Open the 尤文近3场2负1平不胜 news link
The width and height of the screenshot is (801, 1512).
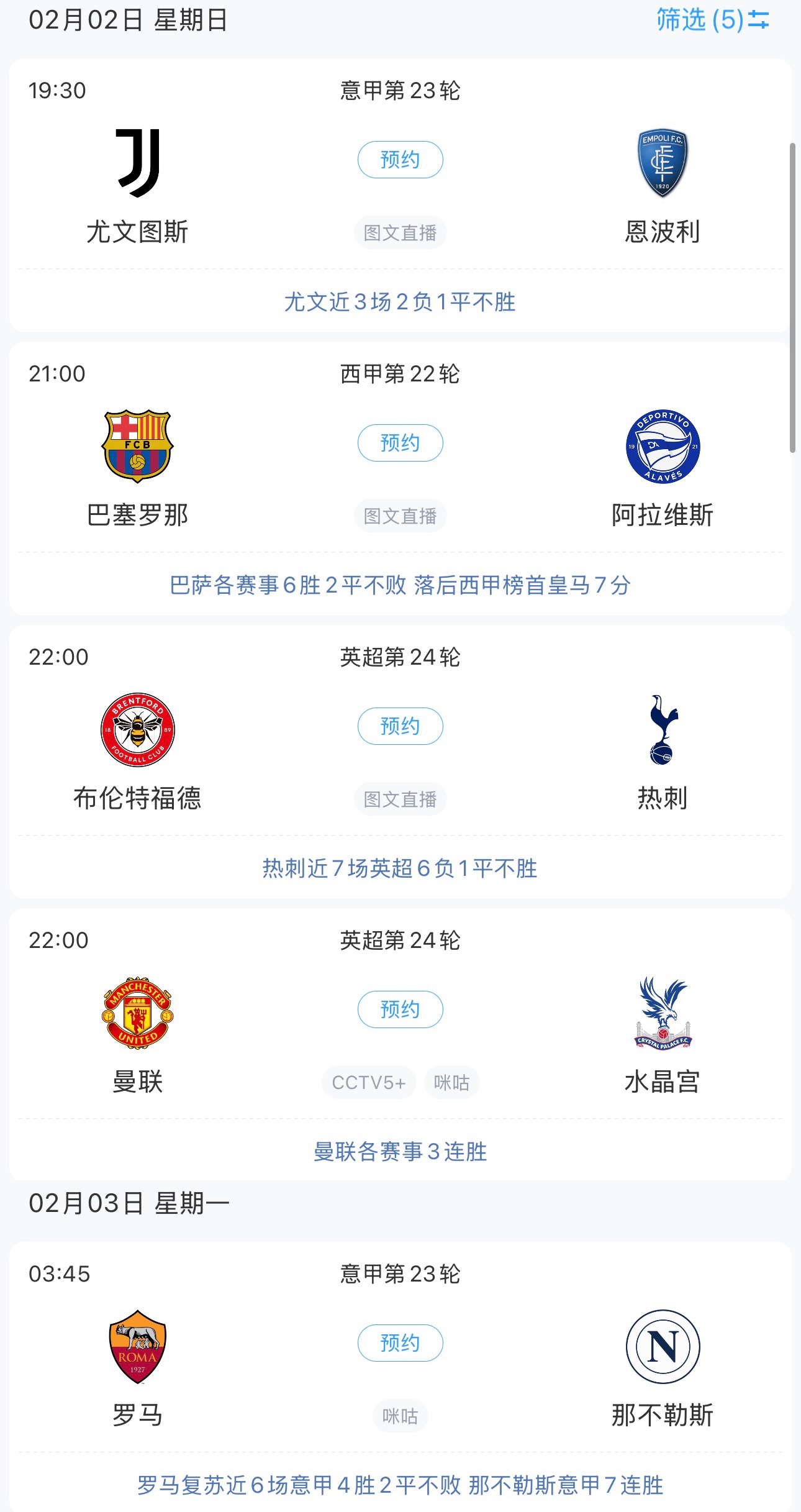coord(400,302)
